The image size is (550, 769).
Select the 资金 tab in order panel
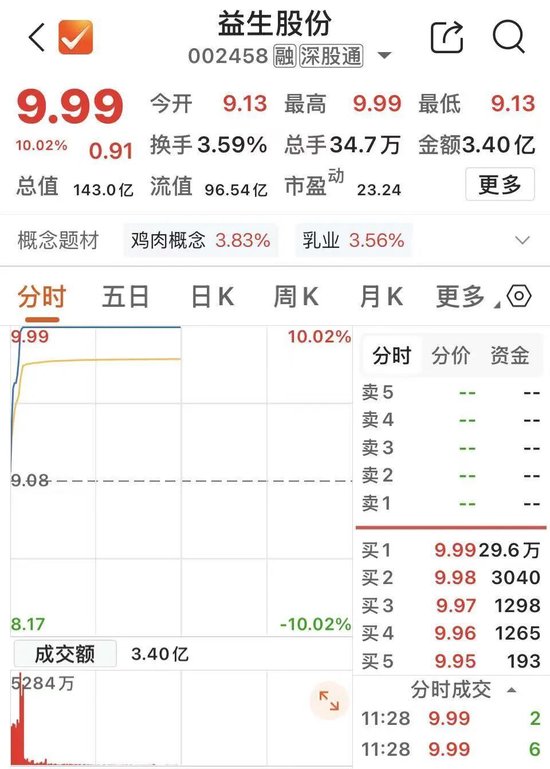click(510, 356)
